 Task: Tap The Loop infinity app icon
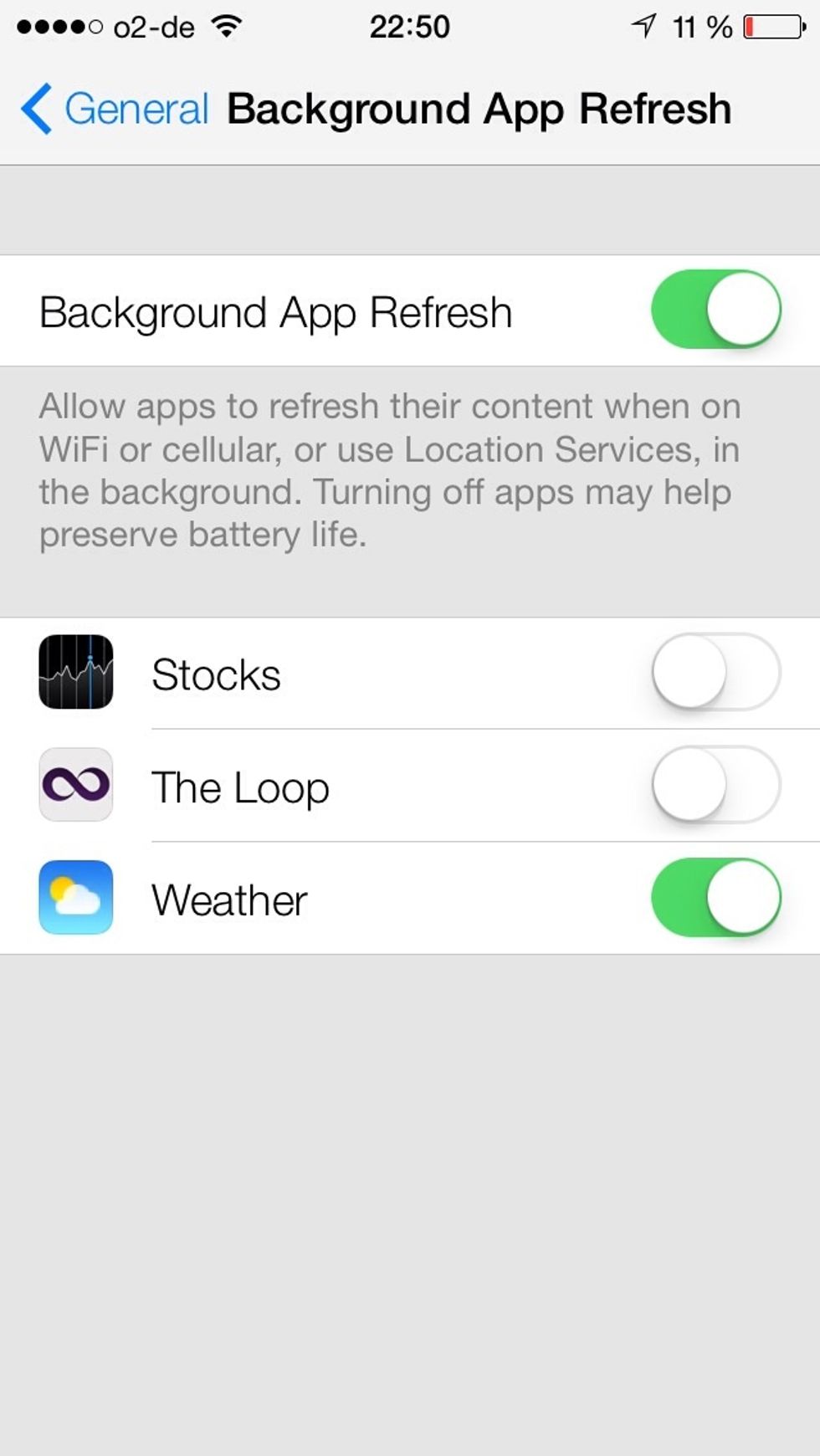coord(75,786)
